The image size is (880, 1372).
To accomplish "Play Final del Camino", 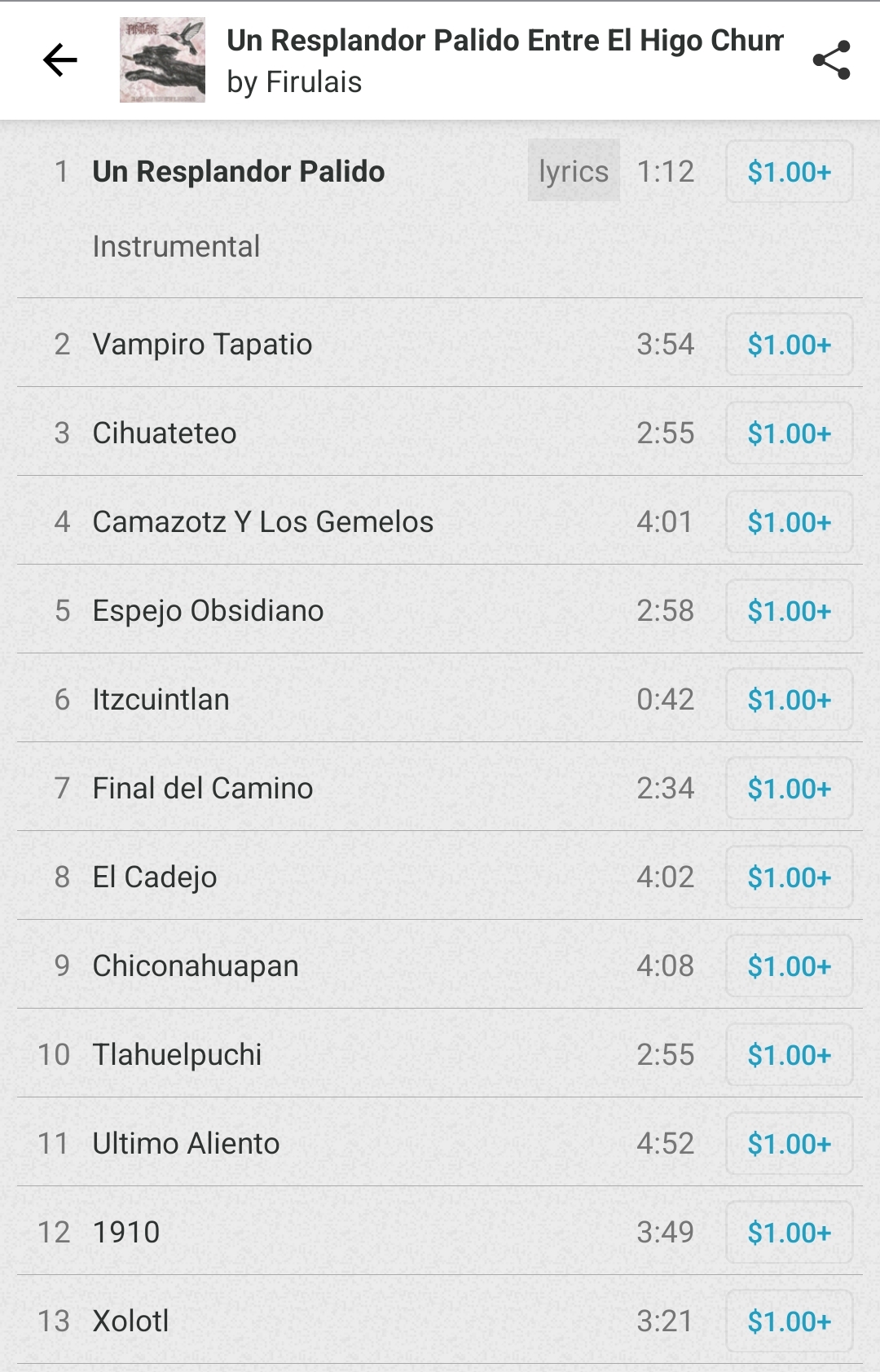I will click(203, 788).
